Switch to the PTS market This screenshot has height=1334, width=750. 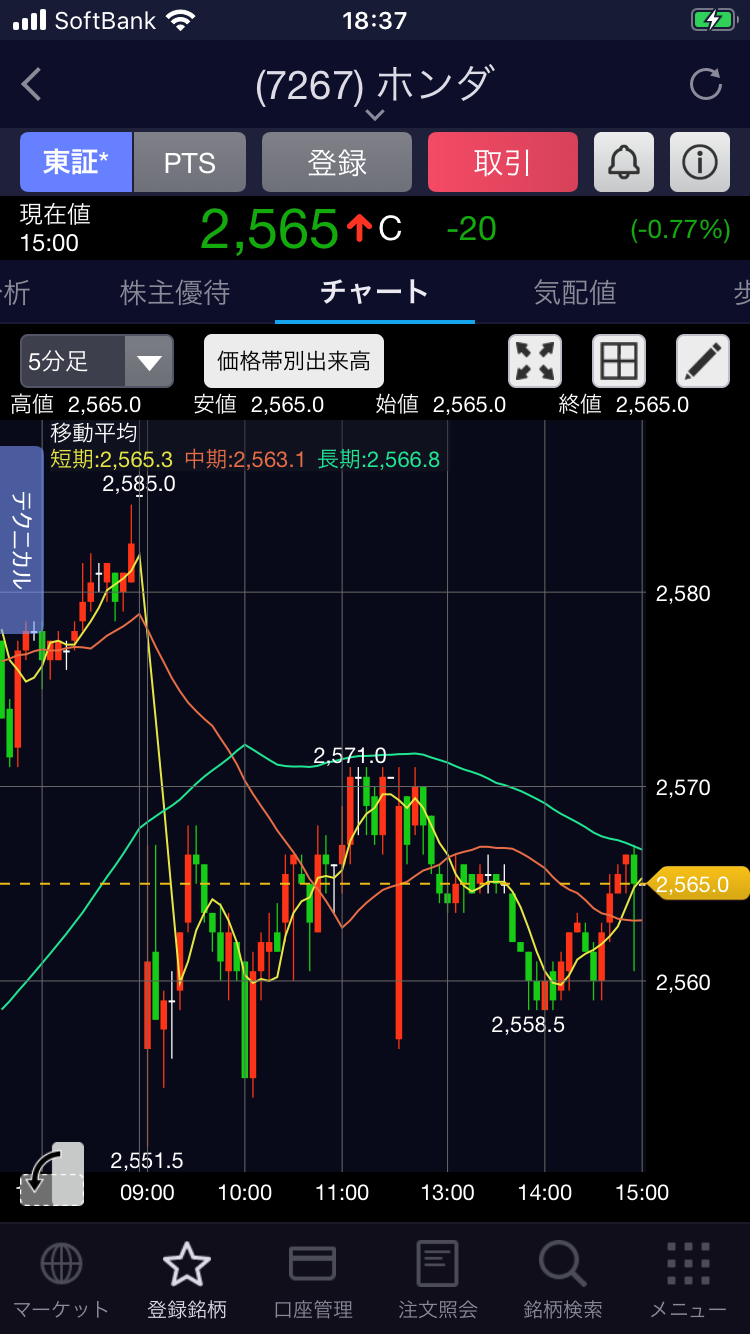[190, 162]
